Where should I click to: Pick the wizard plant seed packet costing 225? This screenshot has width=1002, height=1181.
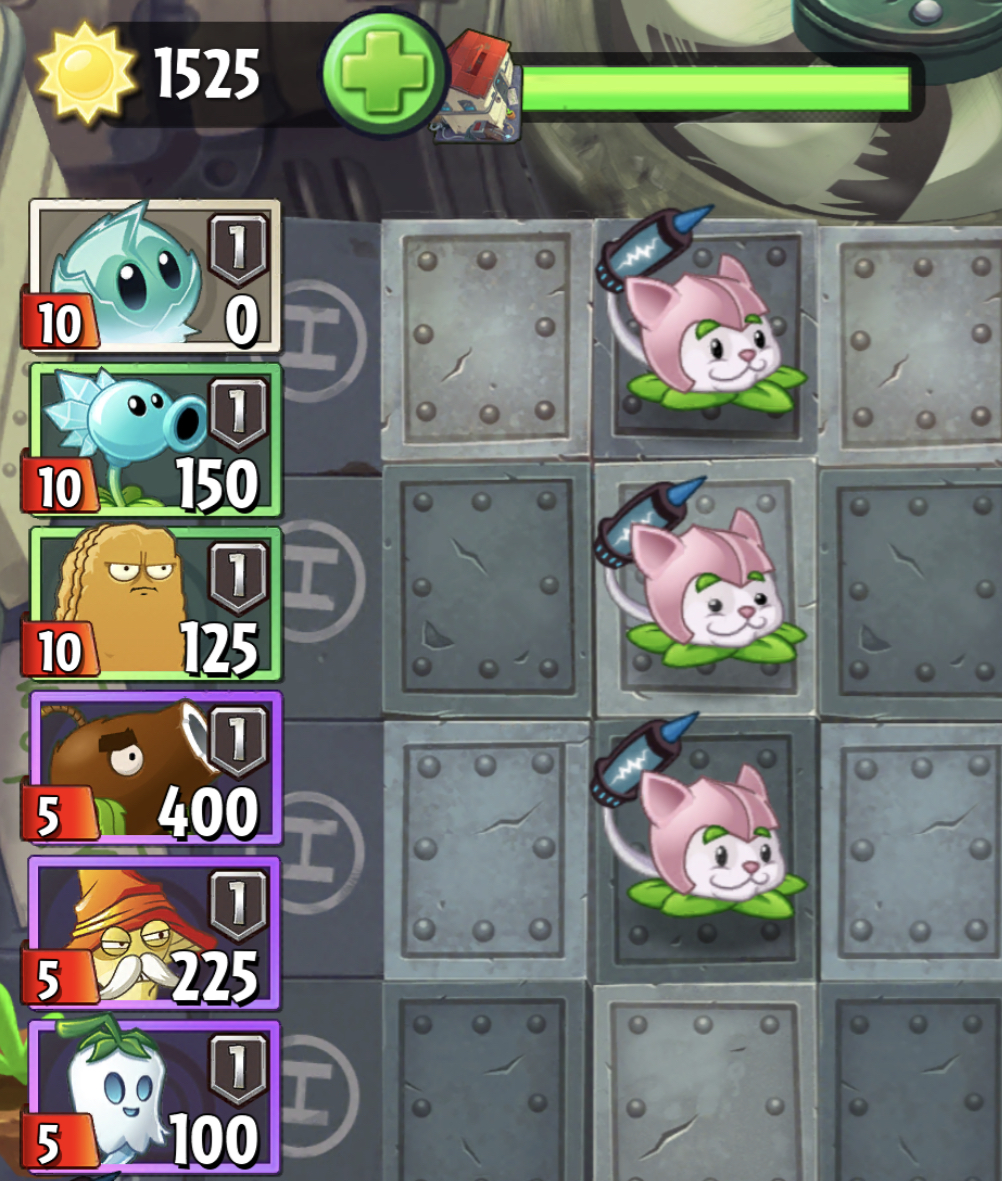(x=155, y=931)
